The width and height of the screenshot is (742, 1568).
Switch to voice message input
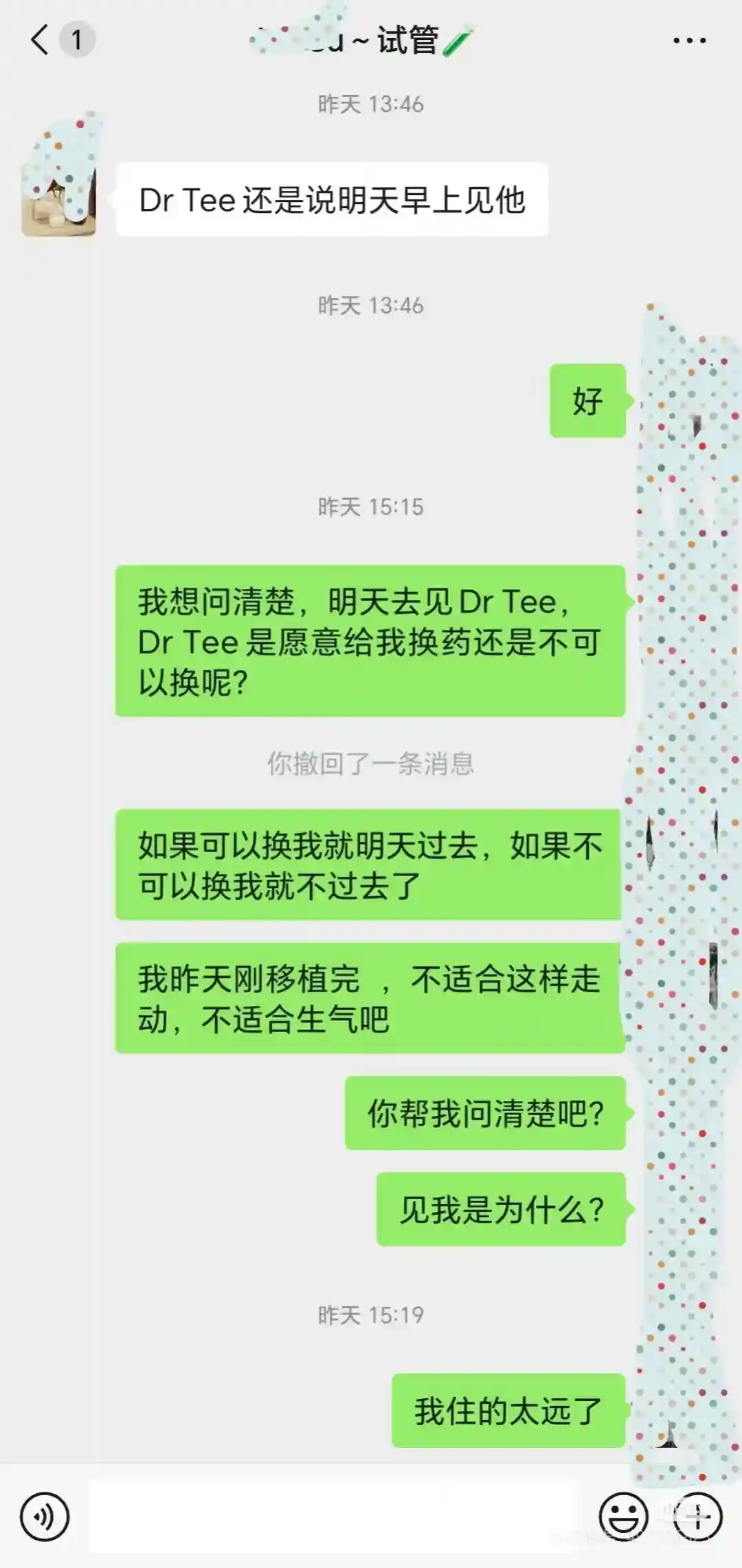(45, 1516)
